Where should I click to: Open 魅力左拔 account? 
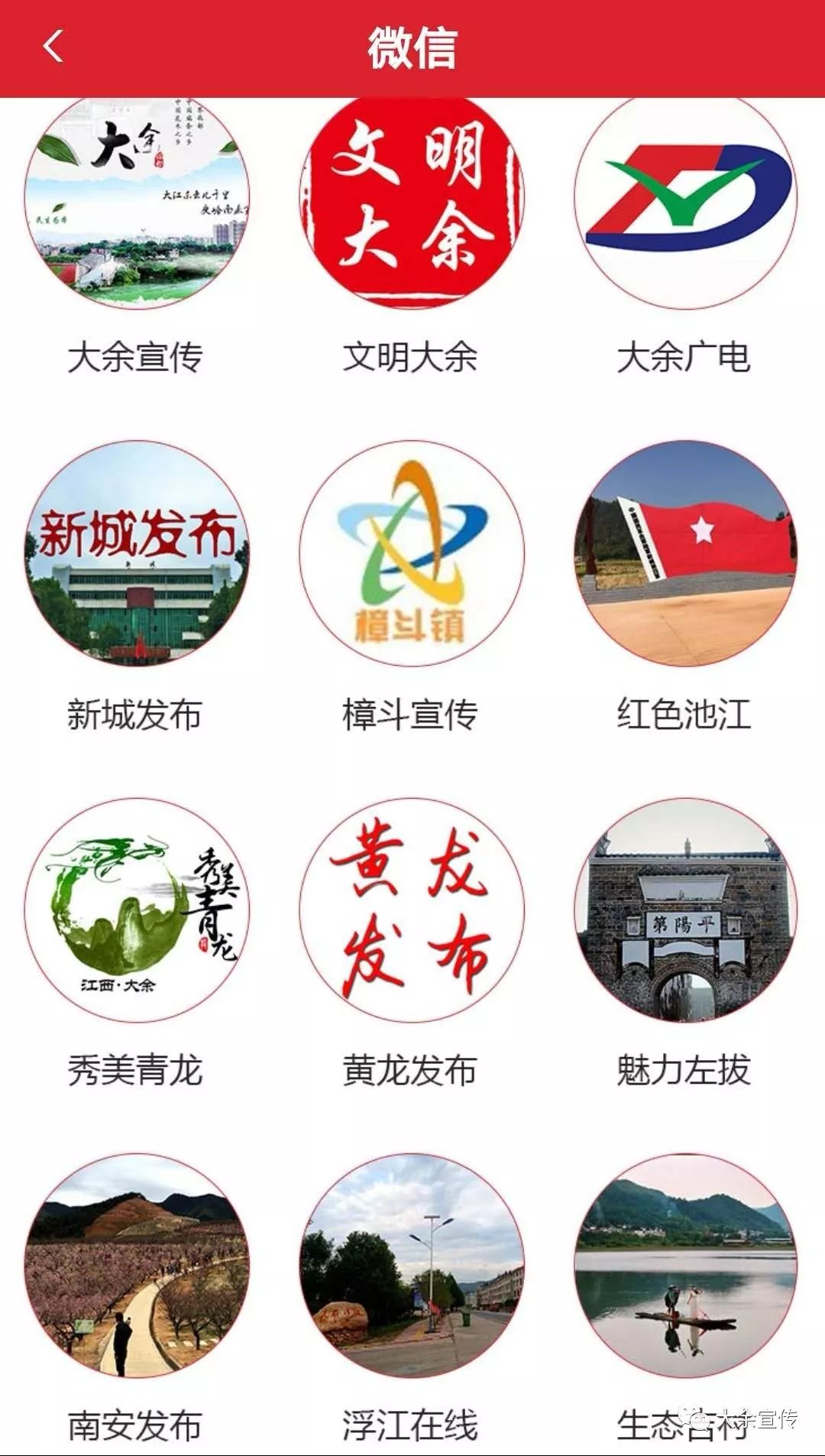click(685, 910)
